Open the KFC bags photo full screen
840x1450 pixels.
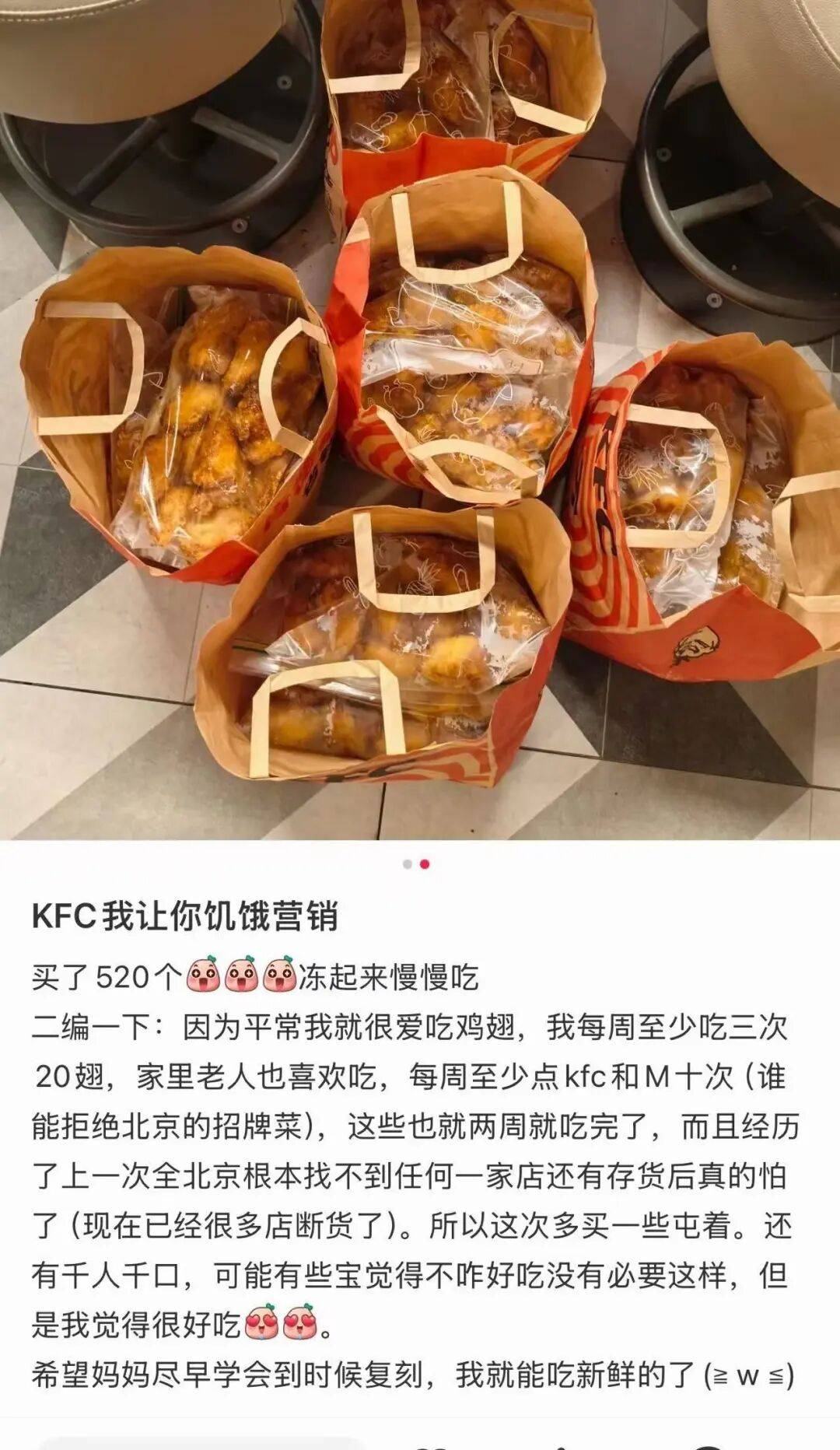pos(420,420)
